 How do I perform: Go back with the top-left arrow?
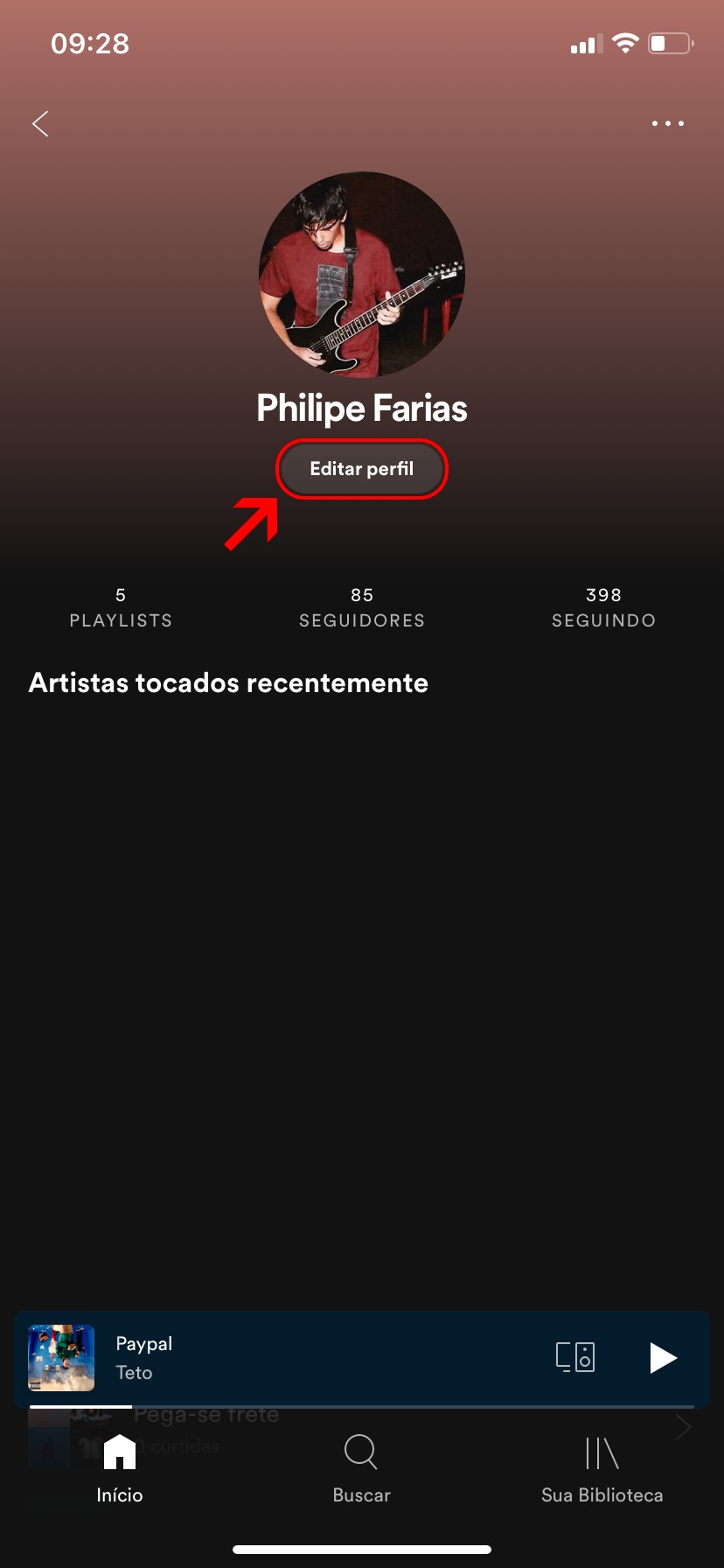(40, 123)
